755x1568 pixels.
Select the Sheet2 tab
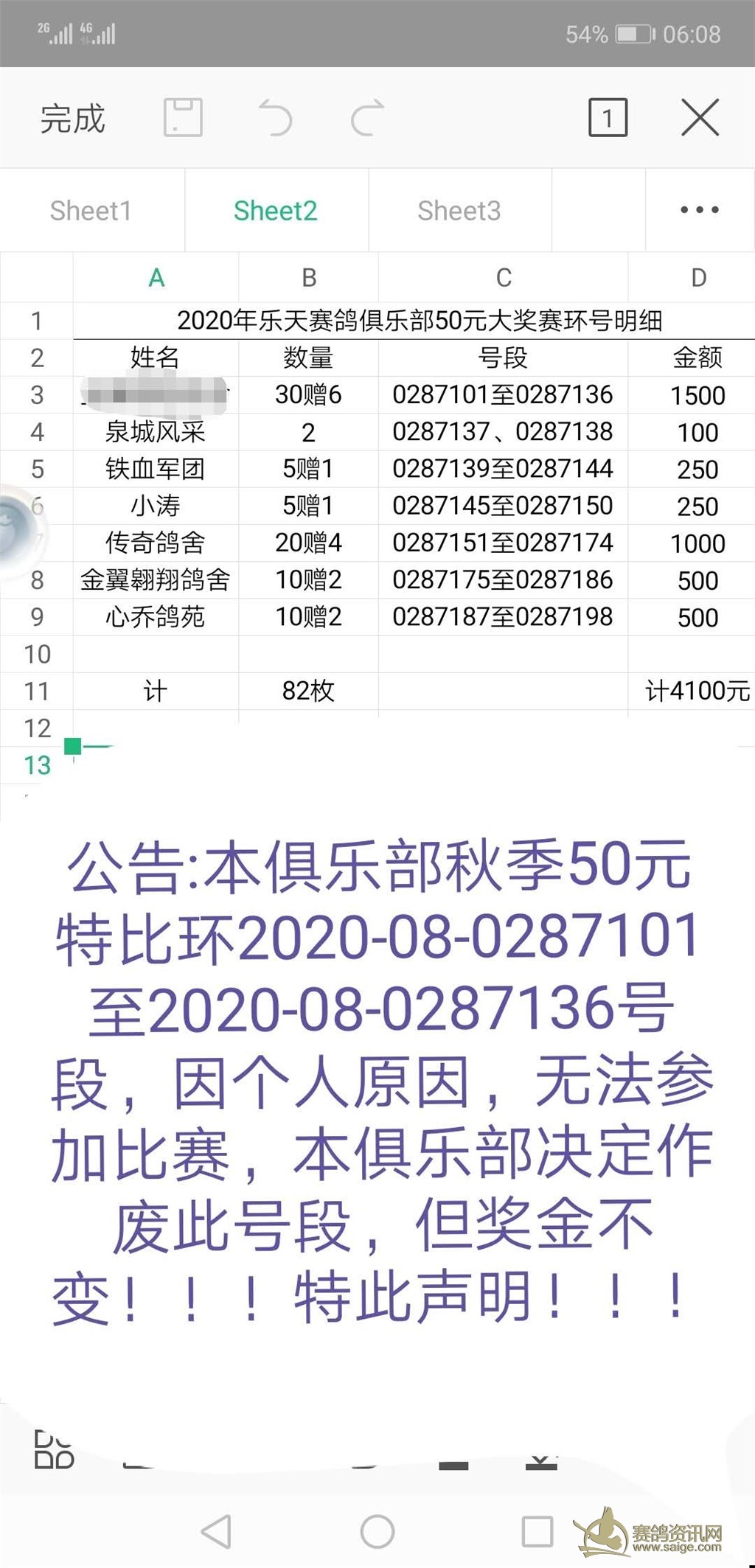pyautogui.click(x=276, y=211)
